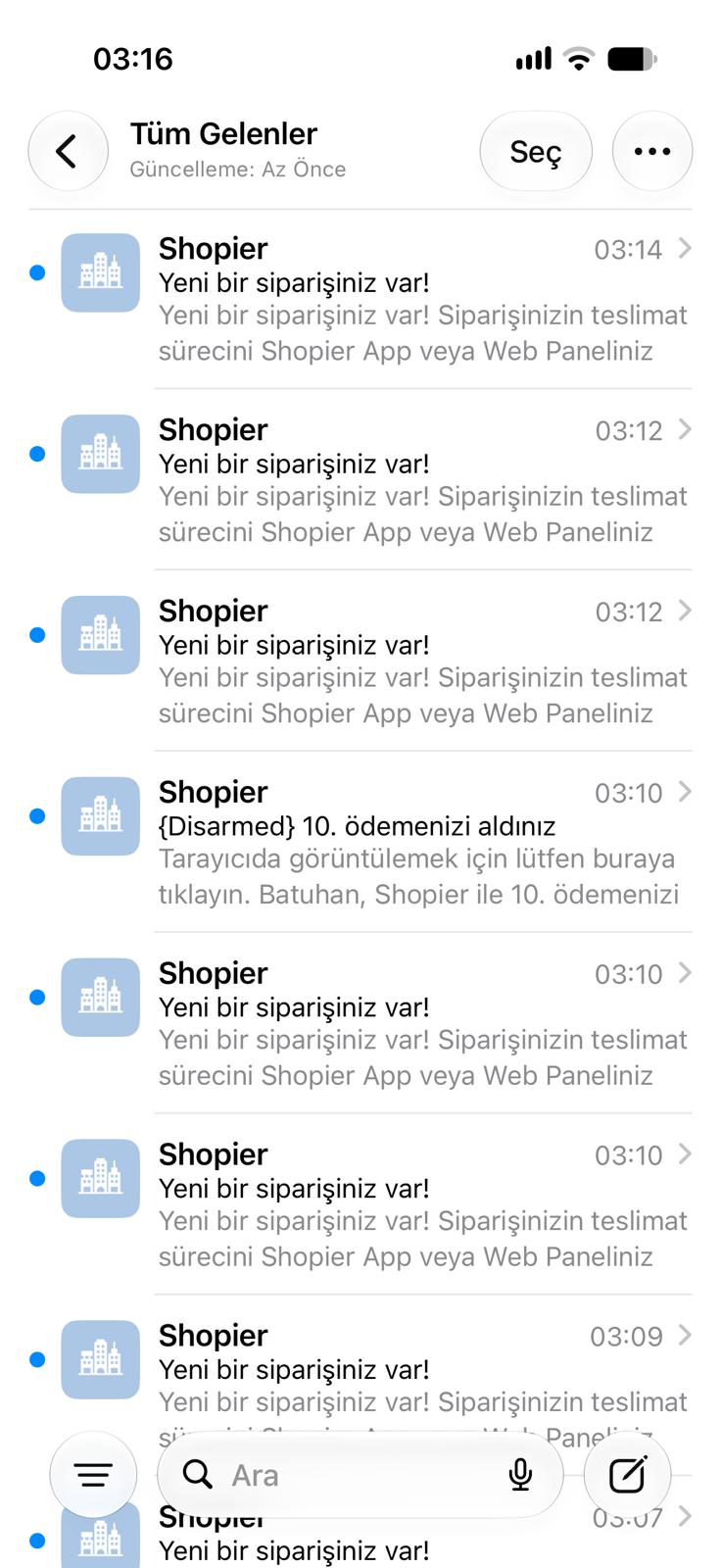Tap the Seç button to select emails
Image resolution: width=721 pixels, height=1568 pixels.
click(x=536, y=151)
